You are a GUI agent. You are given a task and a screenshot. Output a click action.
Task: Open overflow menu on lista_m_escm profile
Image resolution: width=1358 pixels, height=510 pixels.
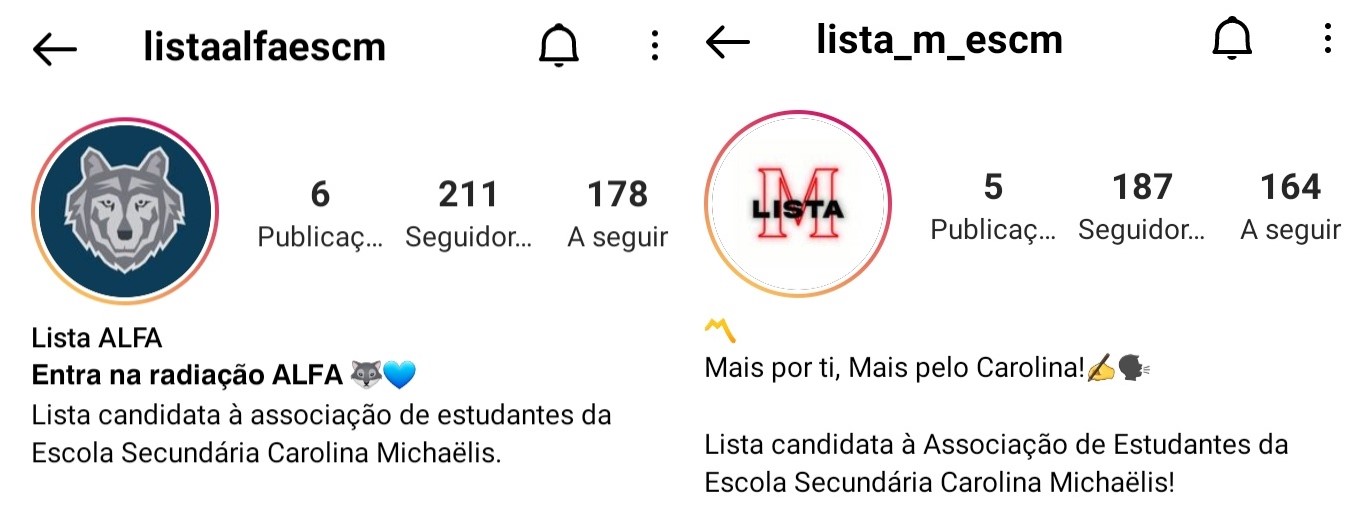click(1327, 40)
